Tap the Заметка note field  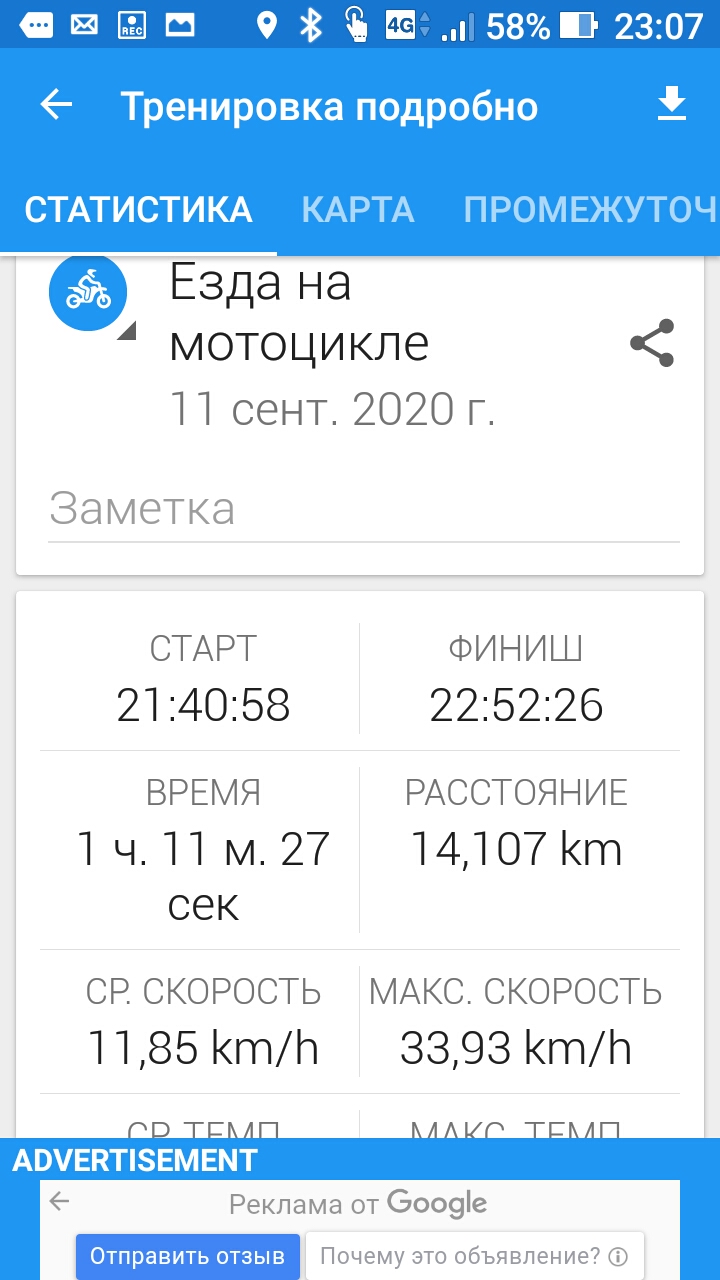click(364, 509)
